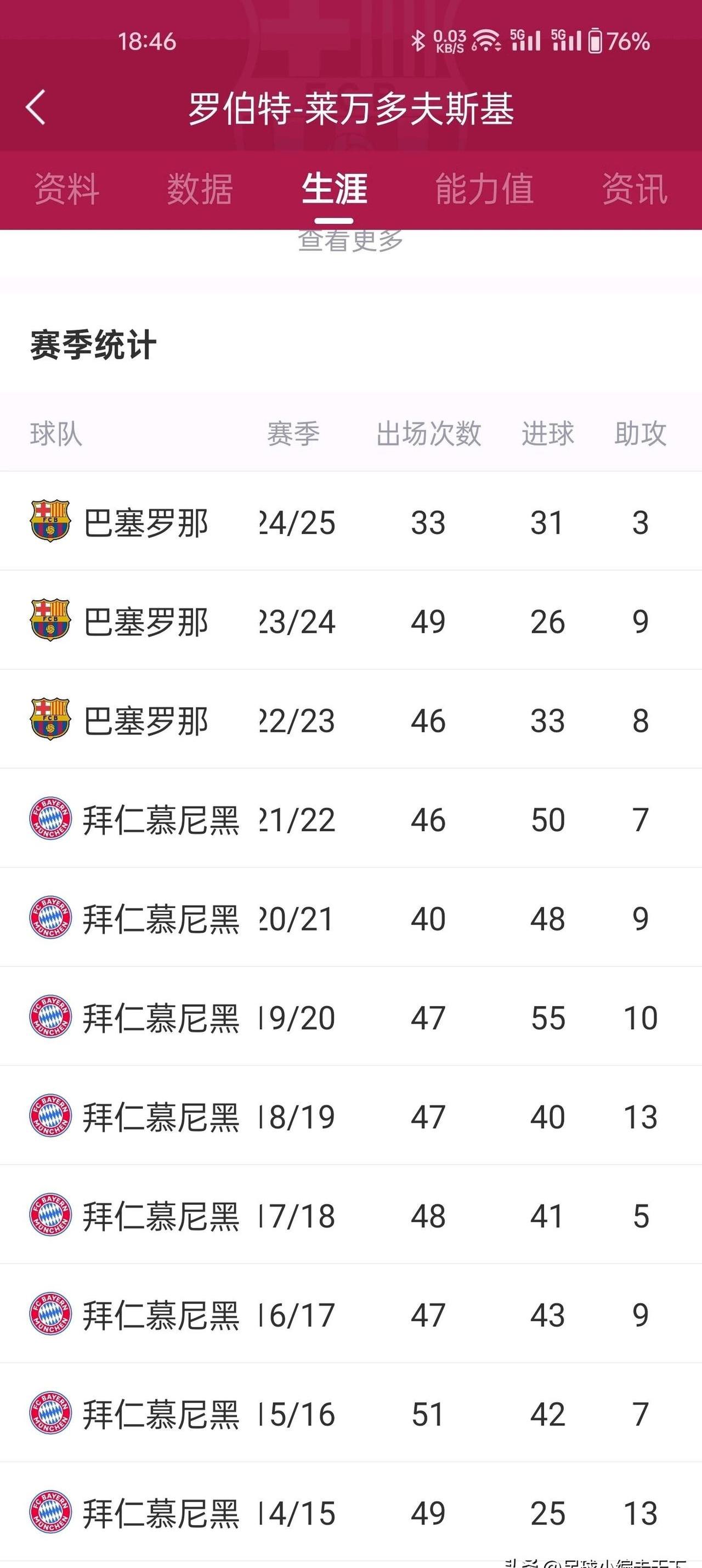Switch to the 资讯 tab

click(635, 189)
